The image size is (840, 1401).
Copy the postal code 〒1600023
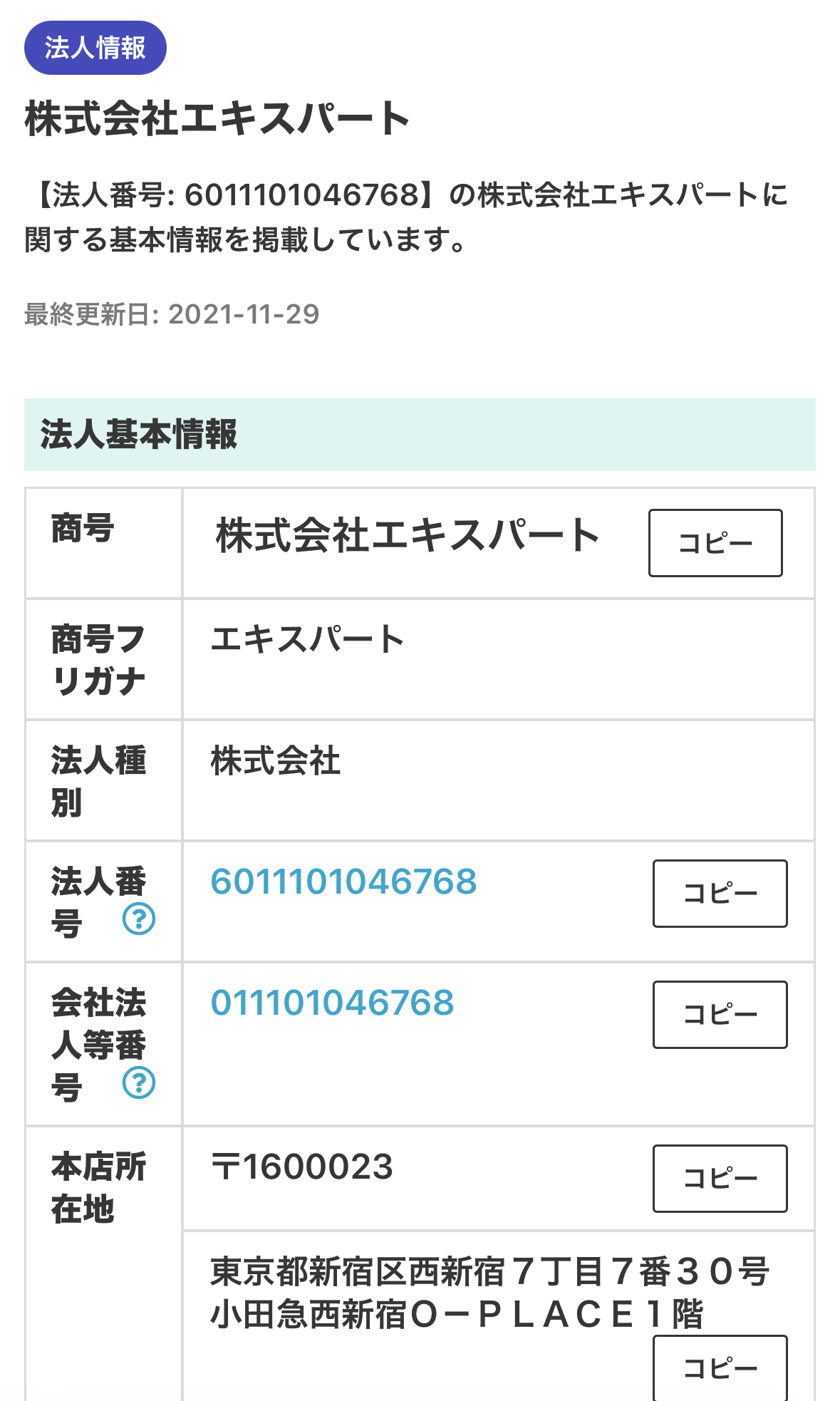click(x=720, y=1179)
